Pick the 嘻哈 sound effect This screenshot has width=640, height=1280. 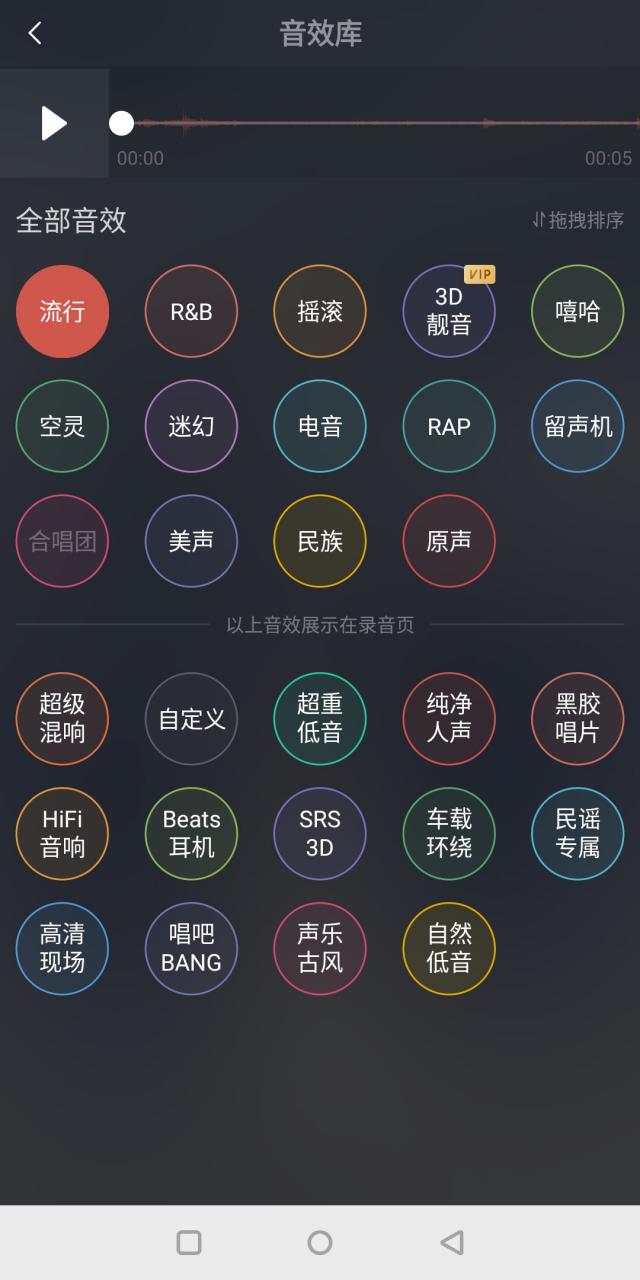coord(577,311)
